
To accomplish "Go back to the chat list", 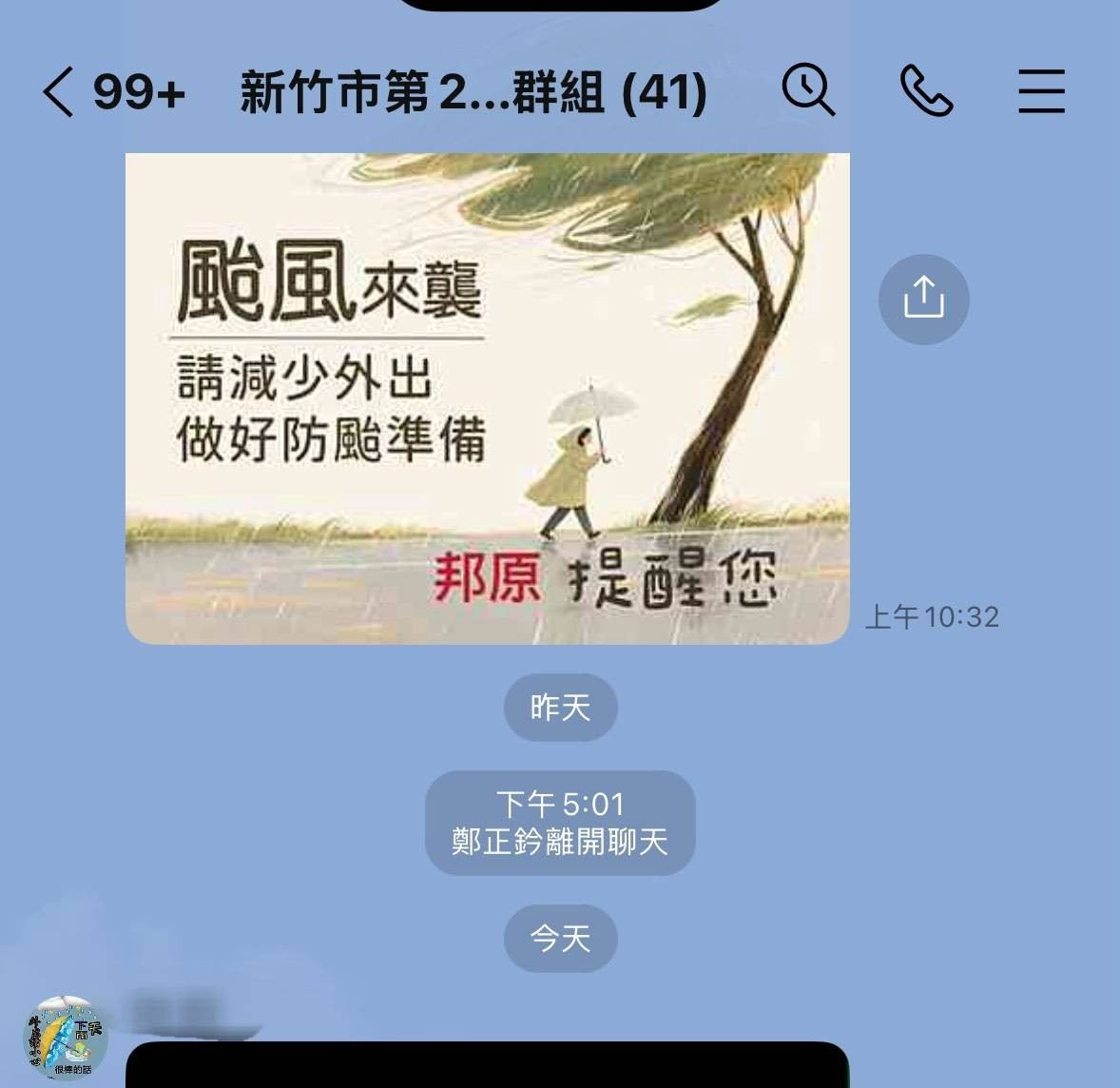I will 59,92.
